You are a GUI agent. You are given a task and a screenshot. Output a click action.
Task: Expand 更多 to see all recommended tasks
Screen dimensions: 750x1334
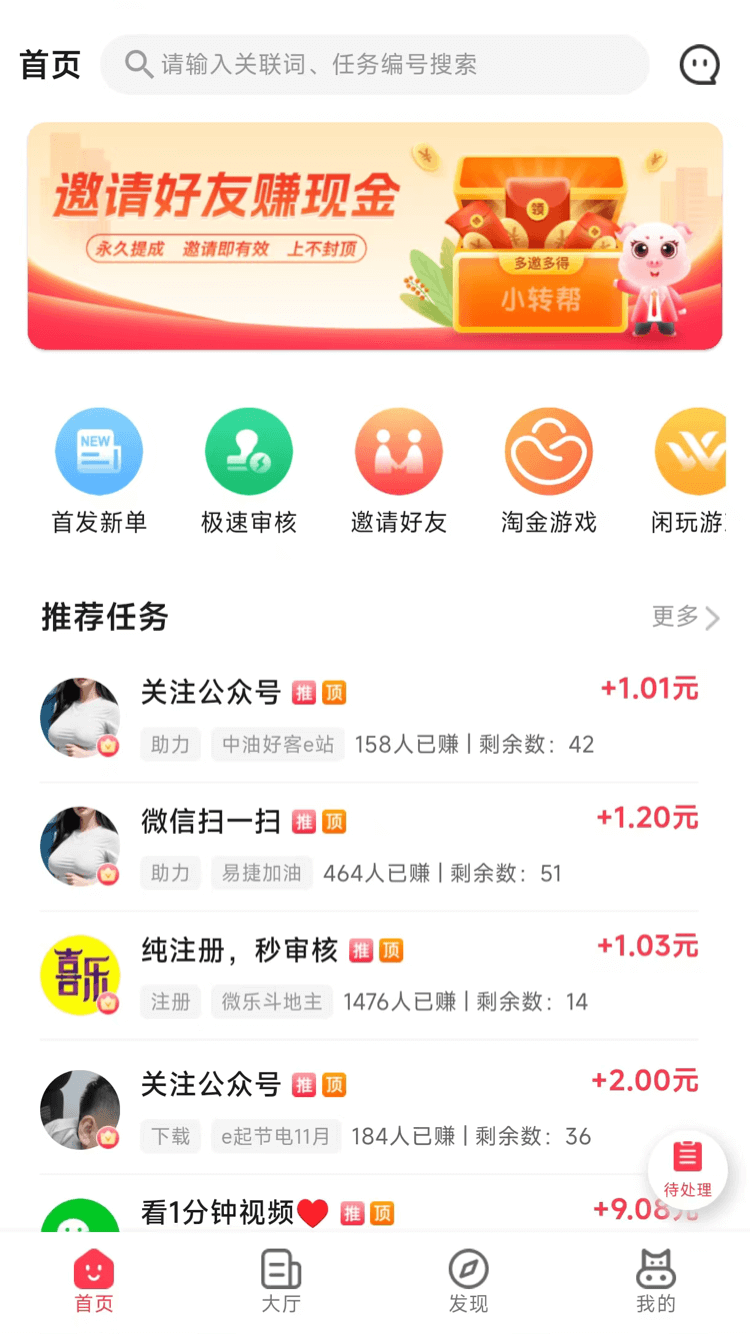pyautogui.click(x=683, y=618)
